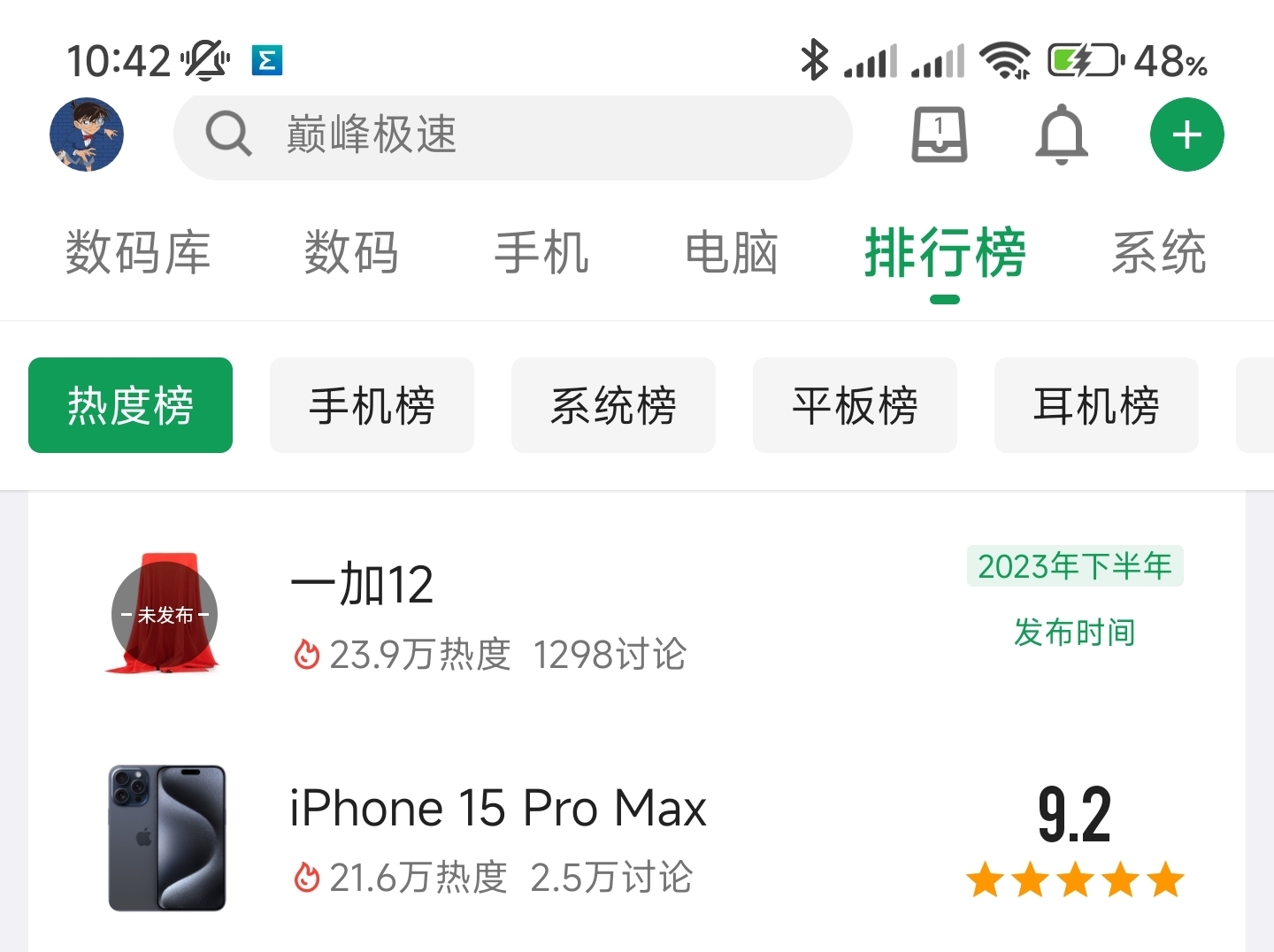The height and width of the screenshot is (952, 1274).
Task: Tap the green plus button
Action: (1186, 135)
